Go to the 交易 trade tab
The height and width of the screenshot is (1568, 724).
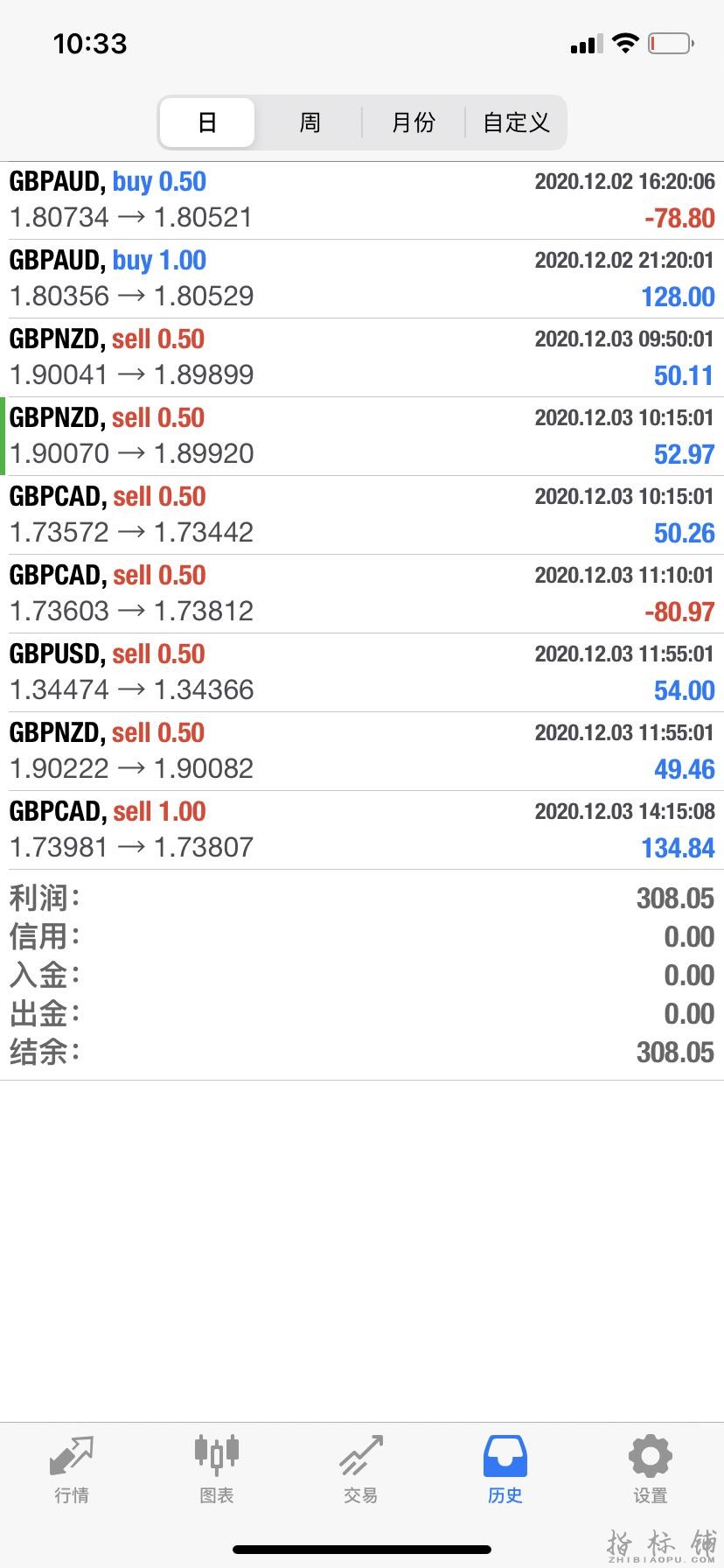point(361,1470)
